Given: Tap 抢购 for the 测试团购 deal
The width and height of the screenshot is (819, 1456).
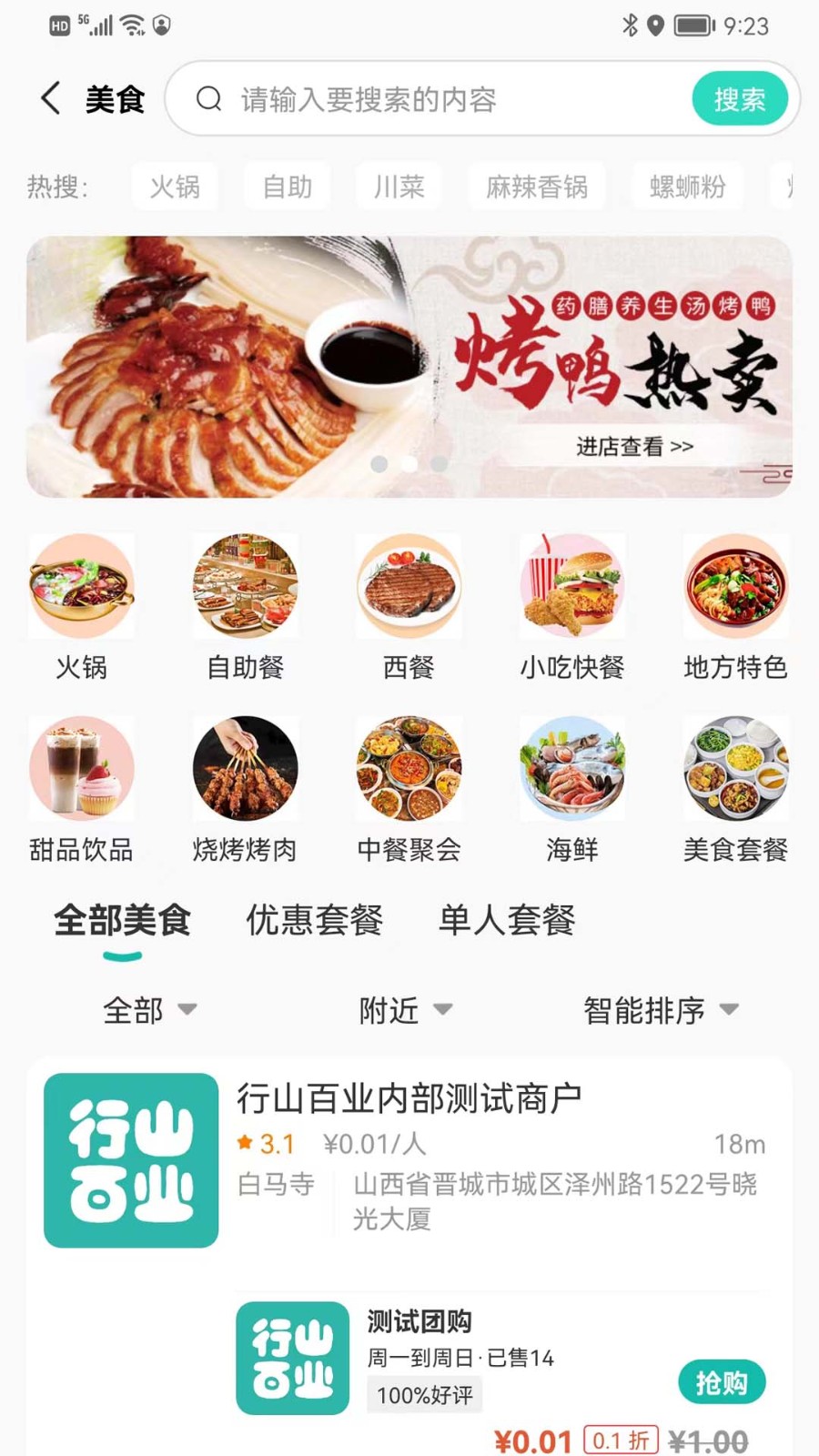Looking at the screenshot, I should click(x=721, y=1383).
